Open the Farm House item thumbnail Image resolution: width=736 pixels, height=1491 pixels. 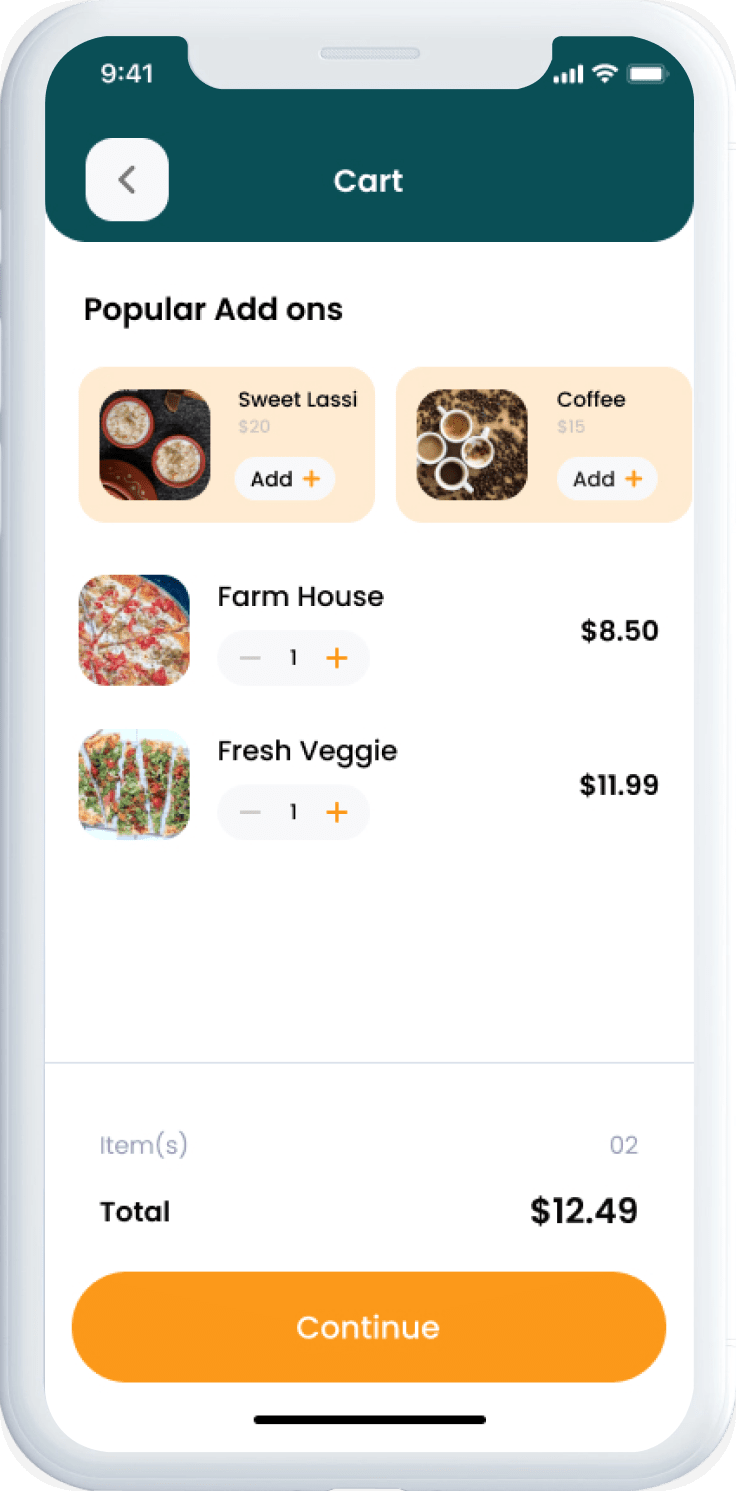click(134, 630)
